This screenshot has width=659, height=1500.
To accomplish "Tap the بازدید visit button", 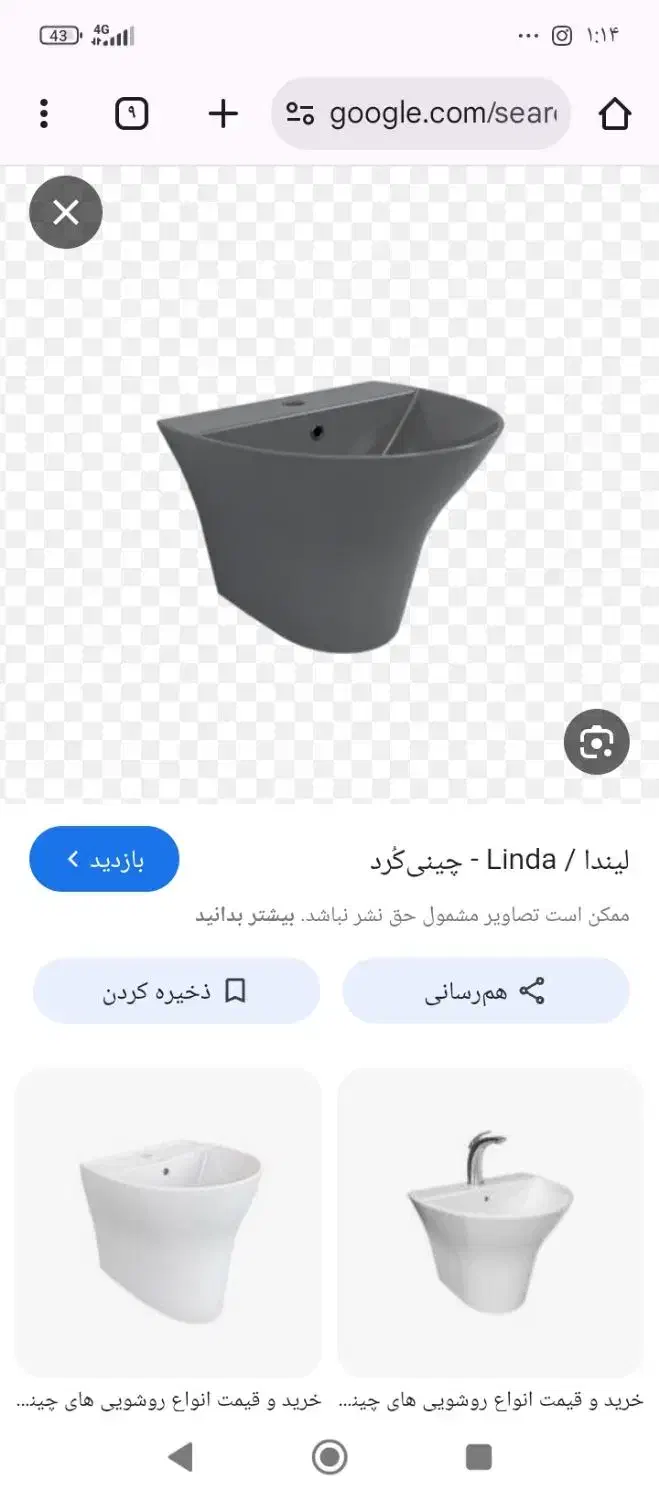I will pyautogui.click(x=104, y=859).
